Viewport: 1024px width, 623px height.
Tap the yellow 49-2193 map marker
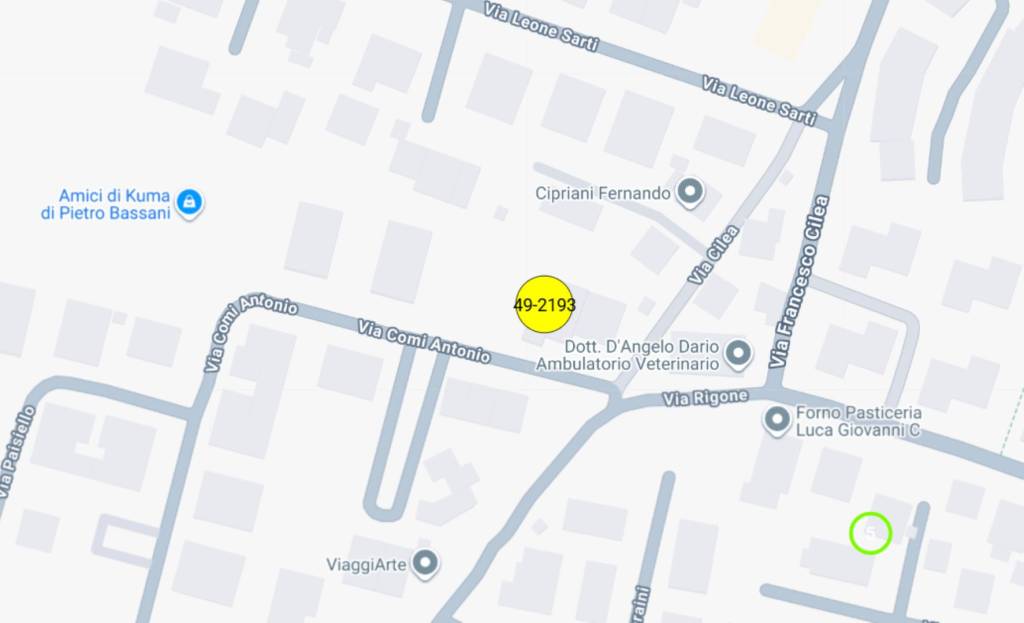543,304
